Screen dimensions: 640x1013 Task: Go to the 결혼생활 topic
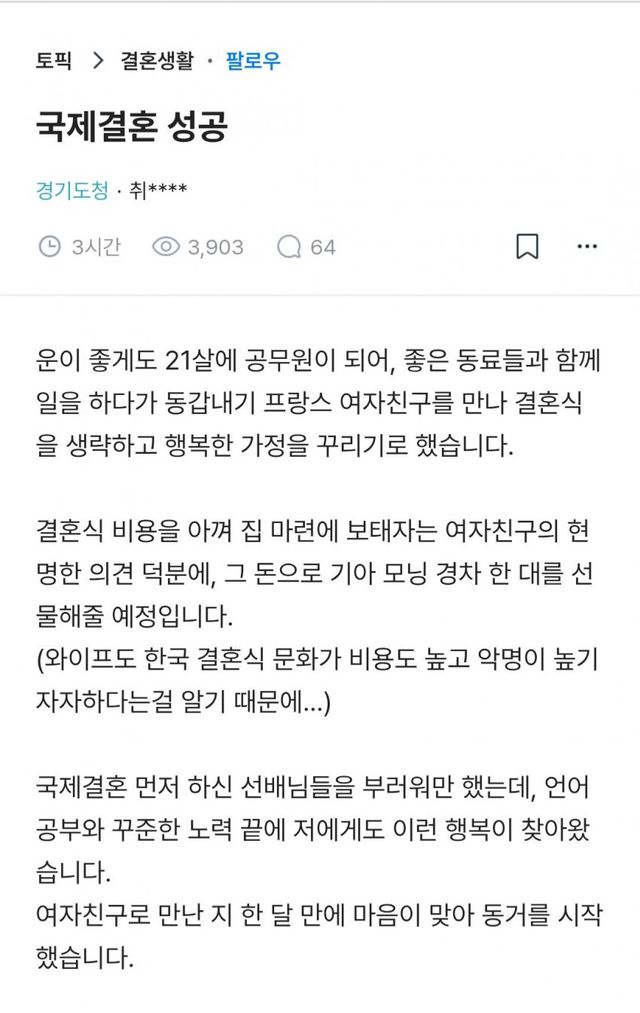157,61
